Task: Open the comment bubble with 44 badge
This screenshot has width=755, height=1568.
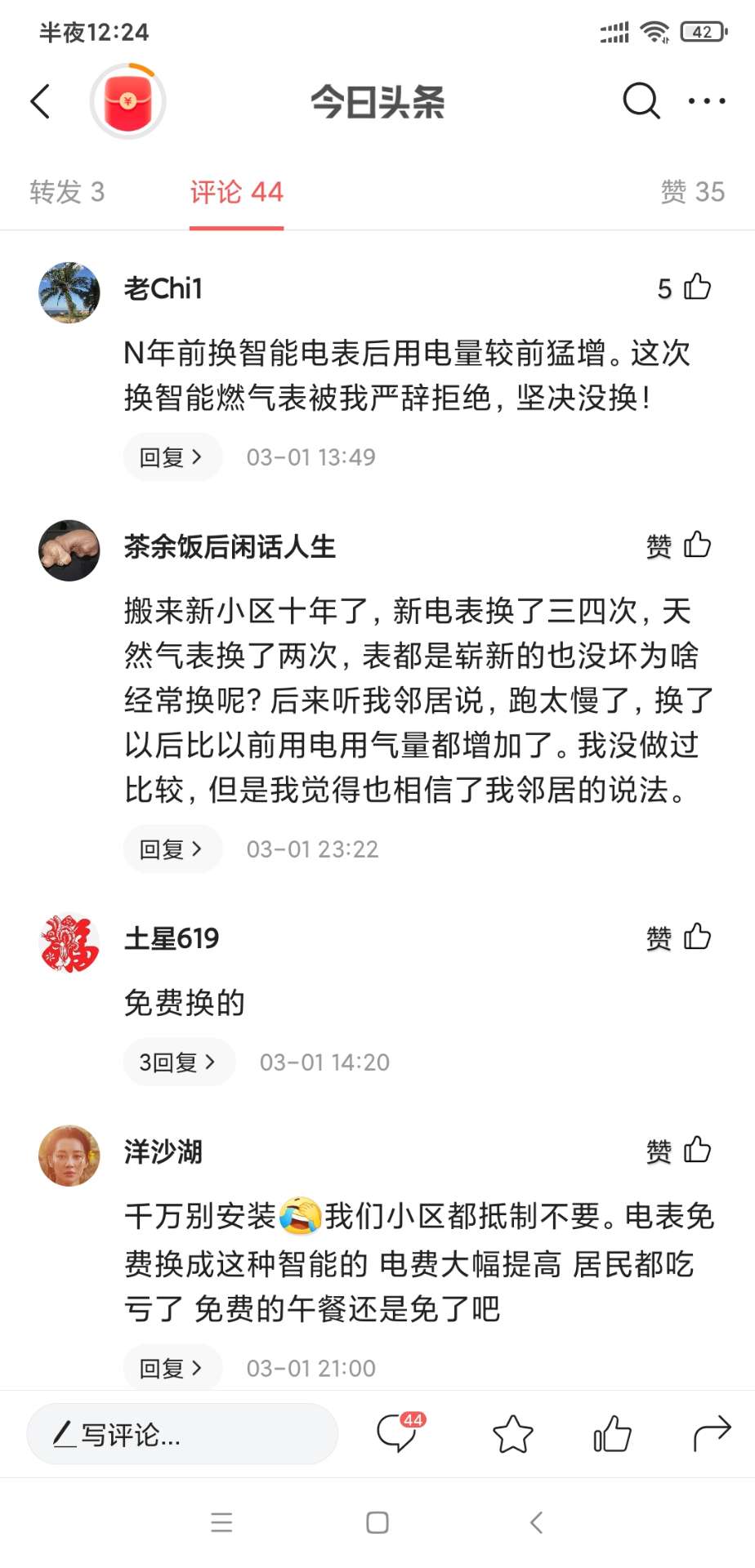Action: point(398,1433)
